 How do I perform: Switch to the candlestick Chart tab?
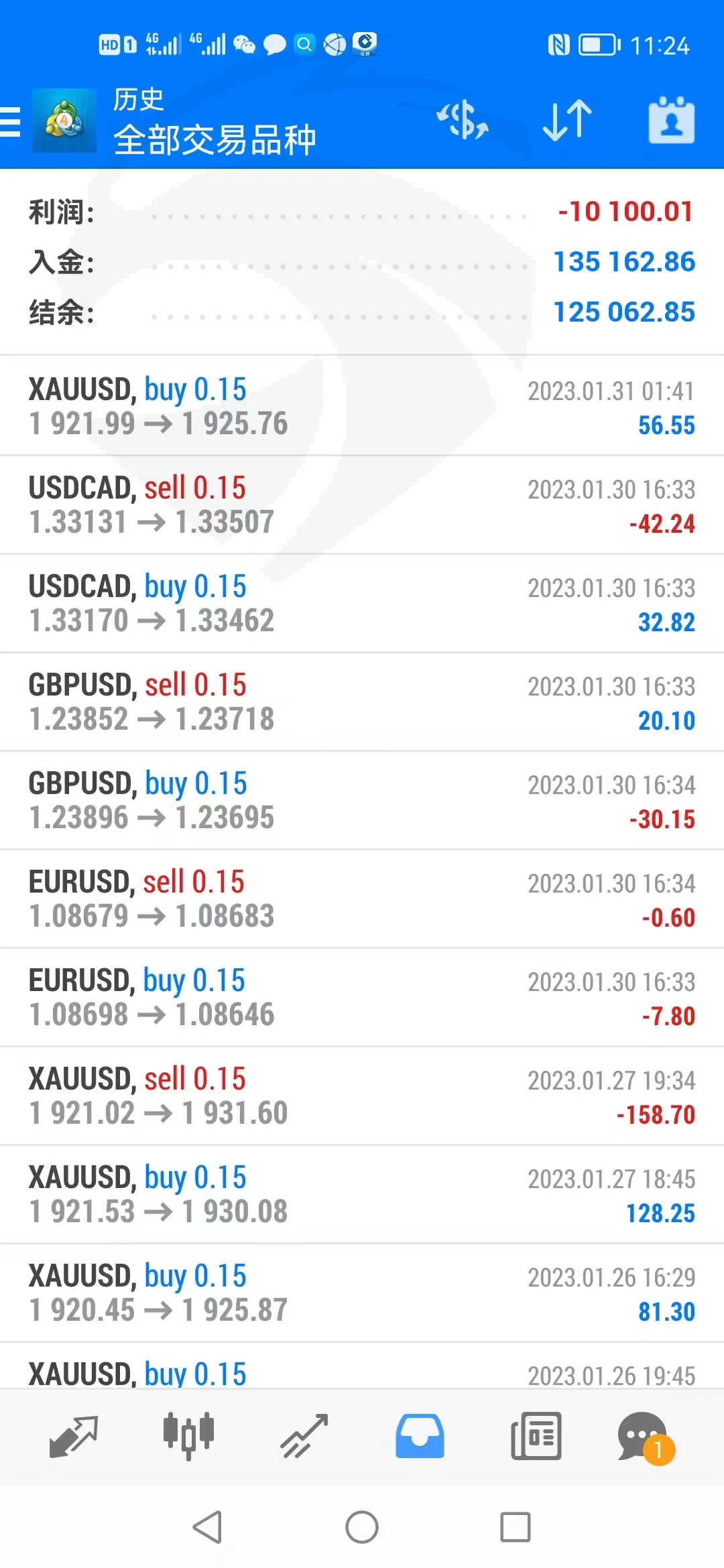[188, 1436]
